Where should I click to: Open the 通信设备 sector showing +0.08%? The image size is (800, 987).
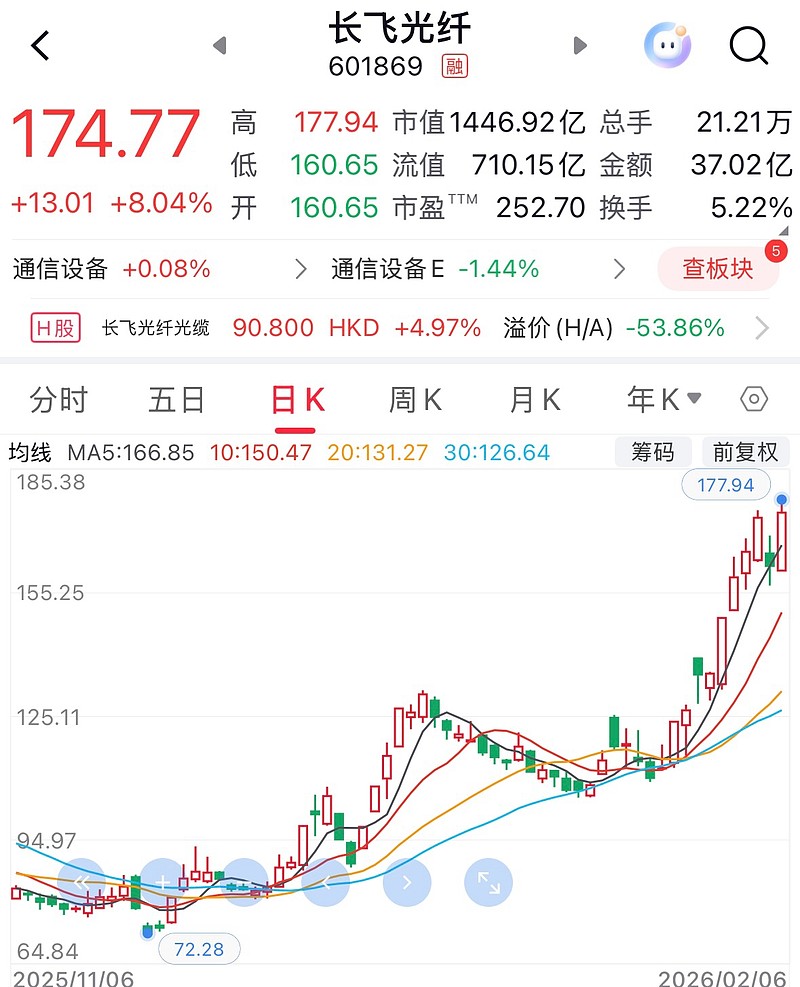pyautogui.click(x=160, y=269)
